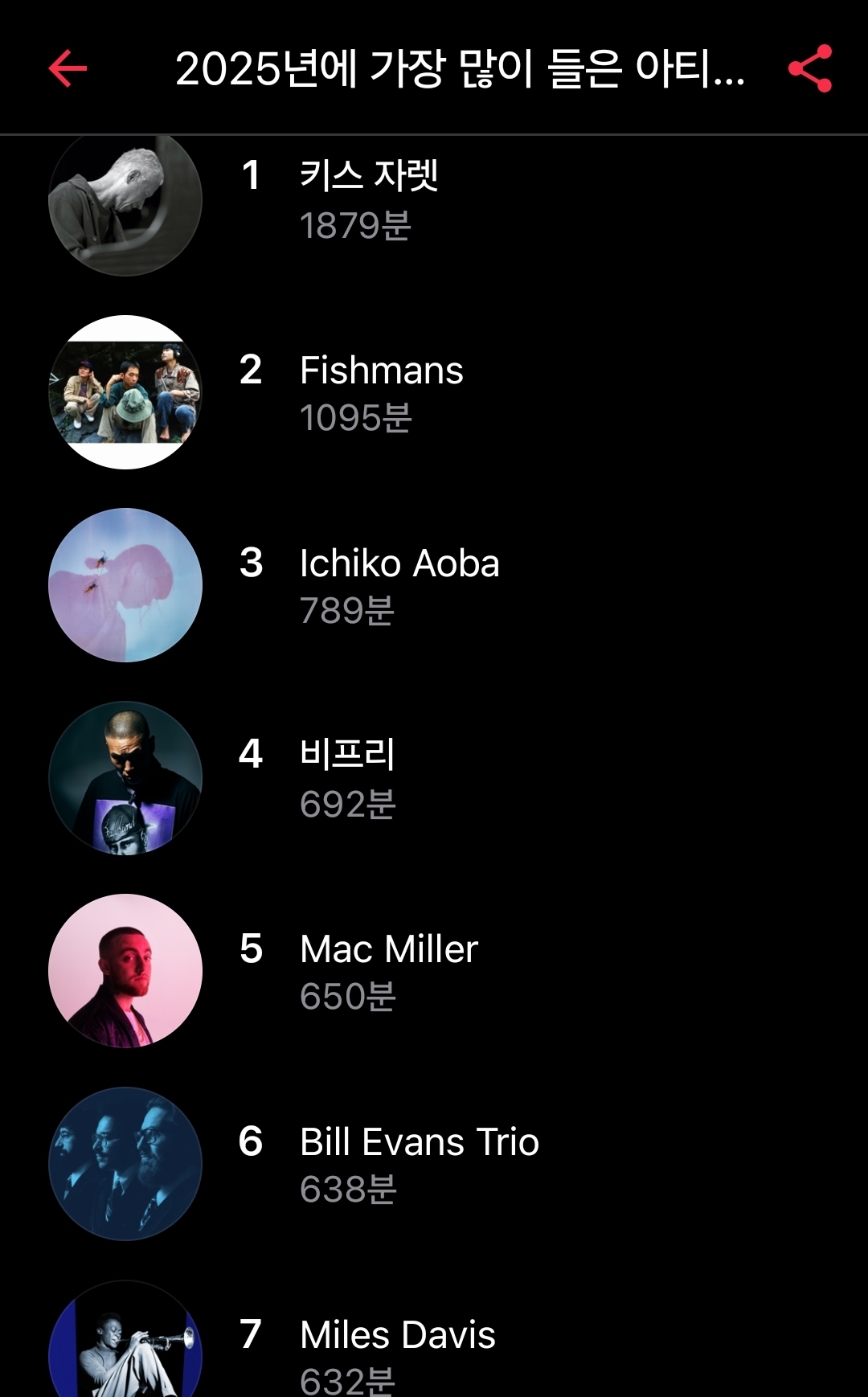Open Mac Miller's artist photo
Image resolution: width=868 pixels, height=1397 pixels.
124,971
